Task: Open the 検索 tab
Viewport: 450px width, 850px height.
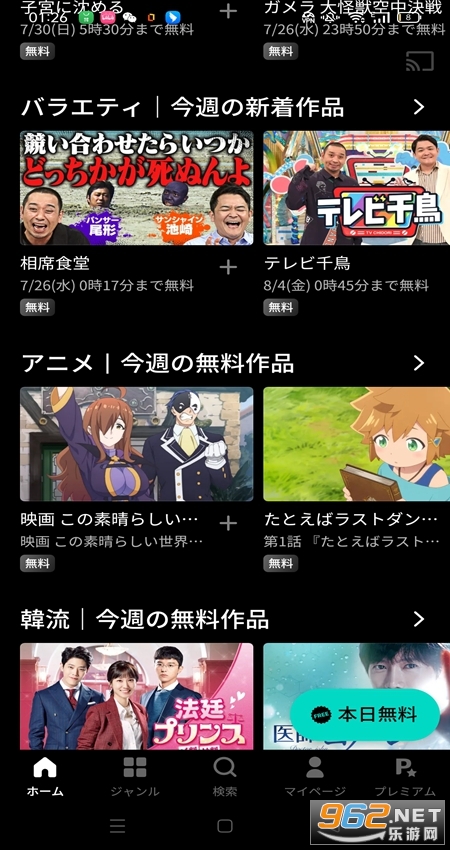Action: point(225,776)
